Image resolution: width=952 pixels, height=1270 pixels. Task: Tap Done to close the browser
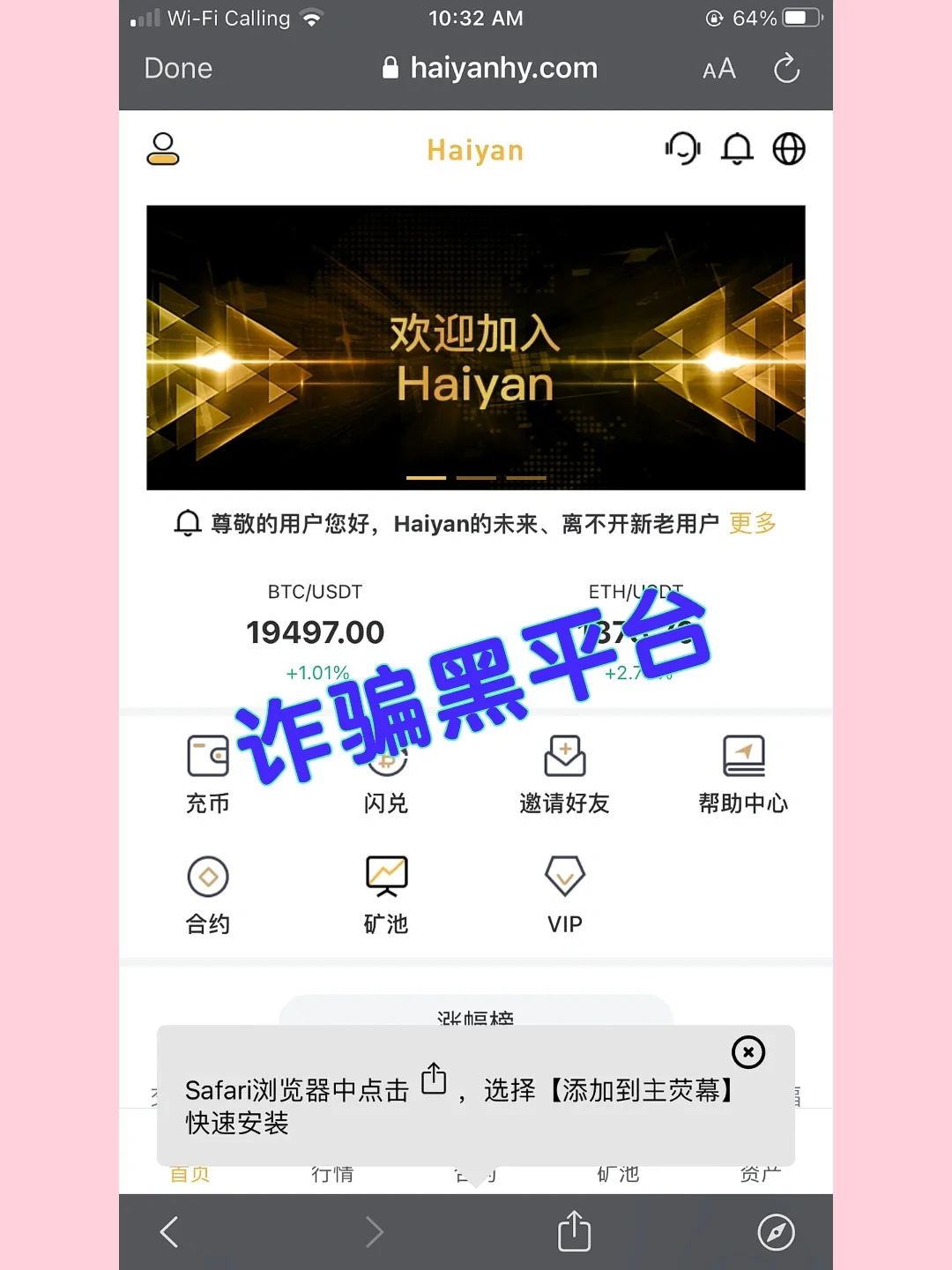click(x=178, y=68)
